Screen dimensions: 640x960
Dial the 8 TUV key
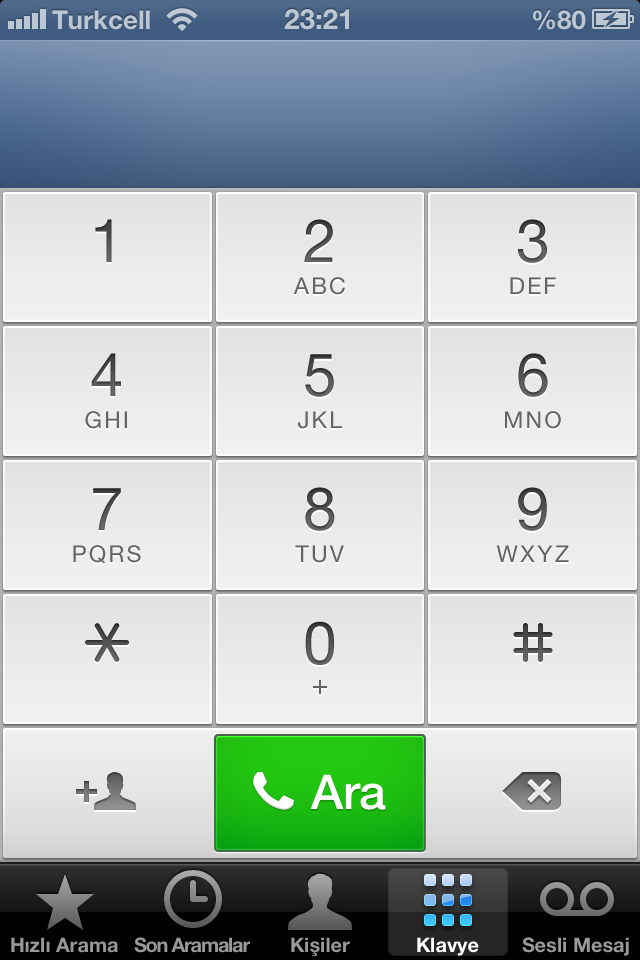[x=320, y=525]
